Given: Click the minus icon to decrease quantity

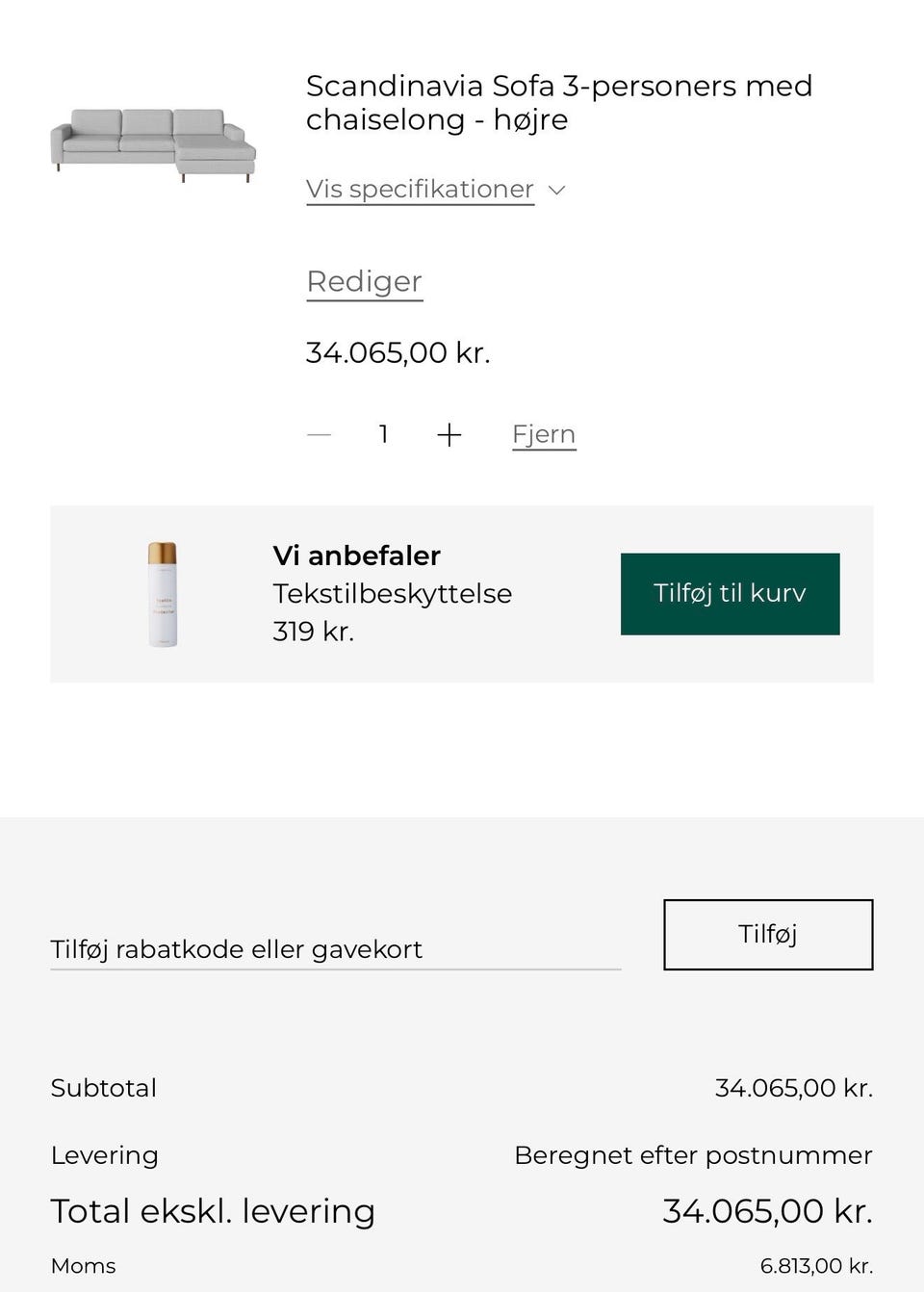Looking at the screenshot, I should [320, 434].
